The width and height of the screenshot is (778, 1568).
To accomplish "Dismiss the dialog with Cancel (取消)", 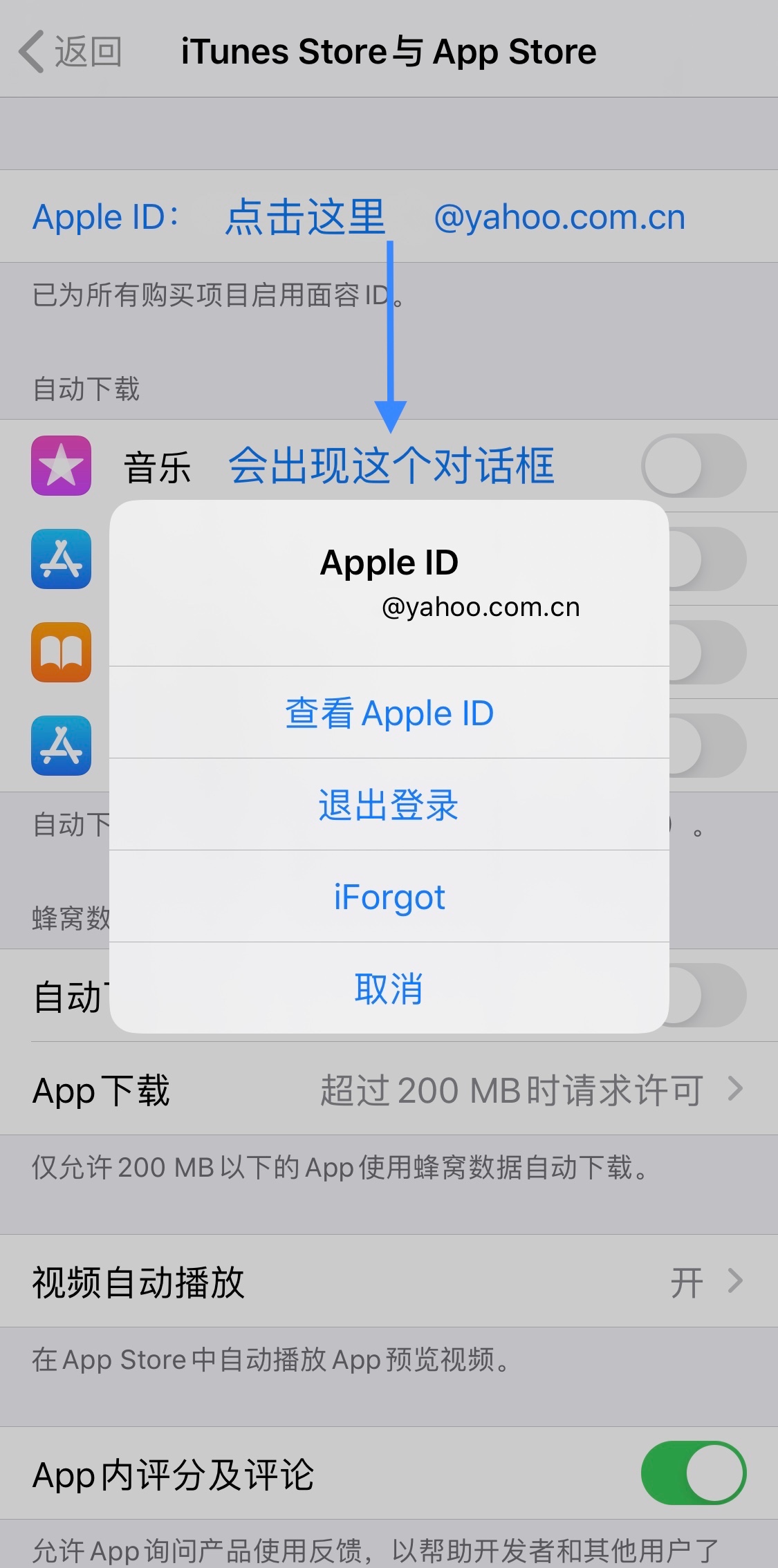I will tap(389, 989).
